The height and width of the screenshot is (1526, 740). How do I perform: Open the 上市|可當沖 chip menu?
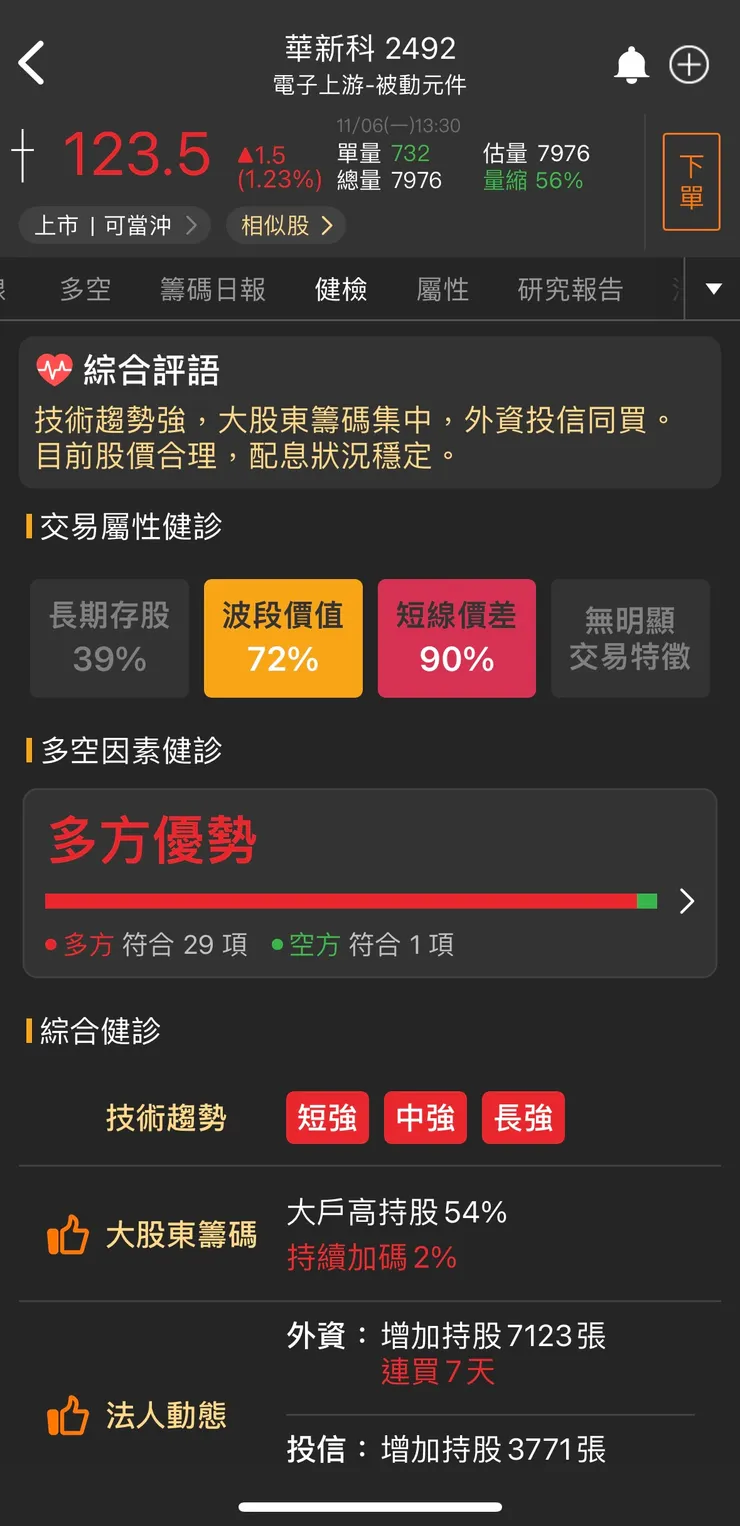coord(114,225)
